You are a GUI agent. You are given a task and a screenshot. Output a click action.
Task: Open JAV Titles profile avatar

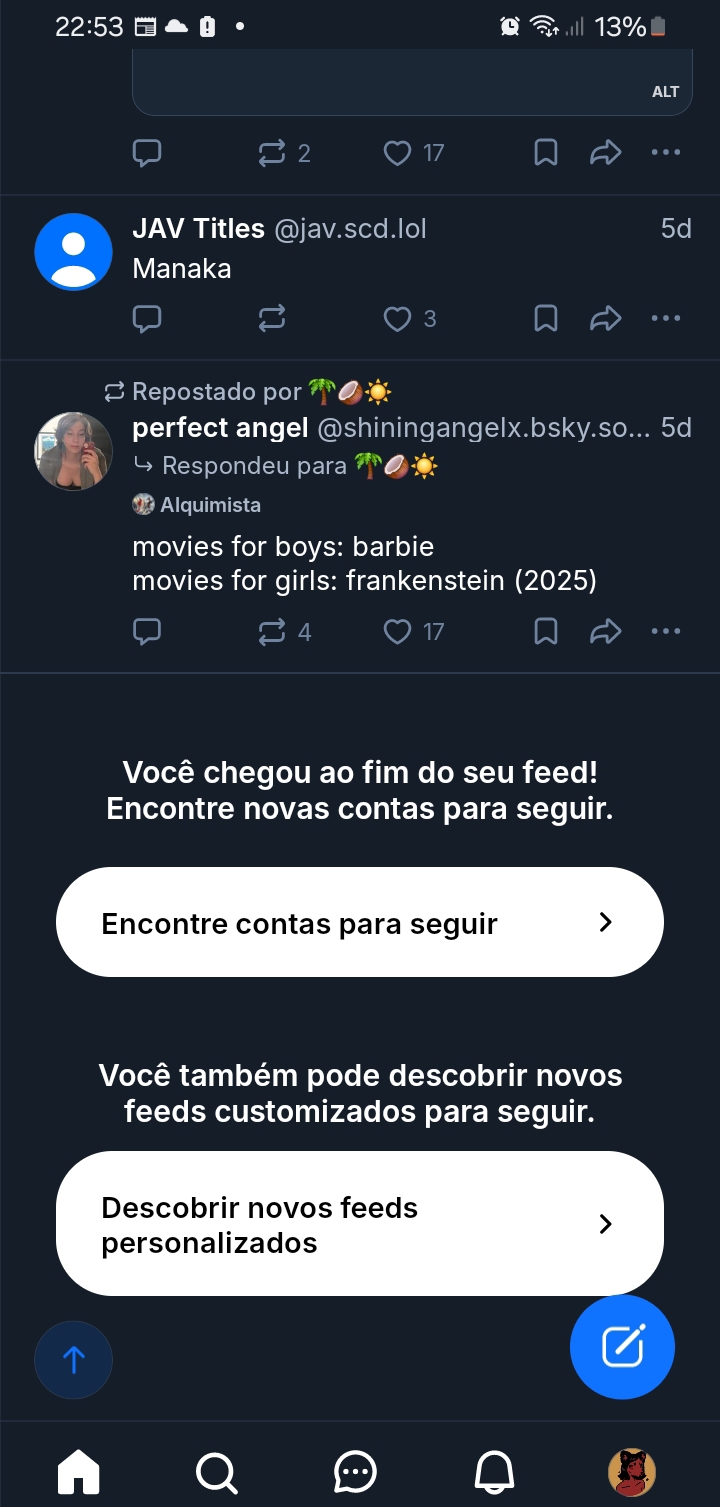(x=73, y=251)
